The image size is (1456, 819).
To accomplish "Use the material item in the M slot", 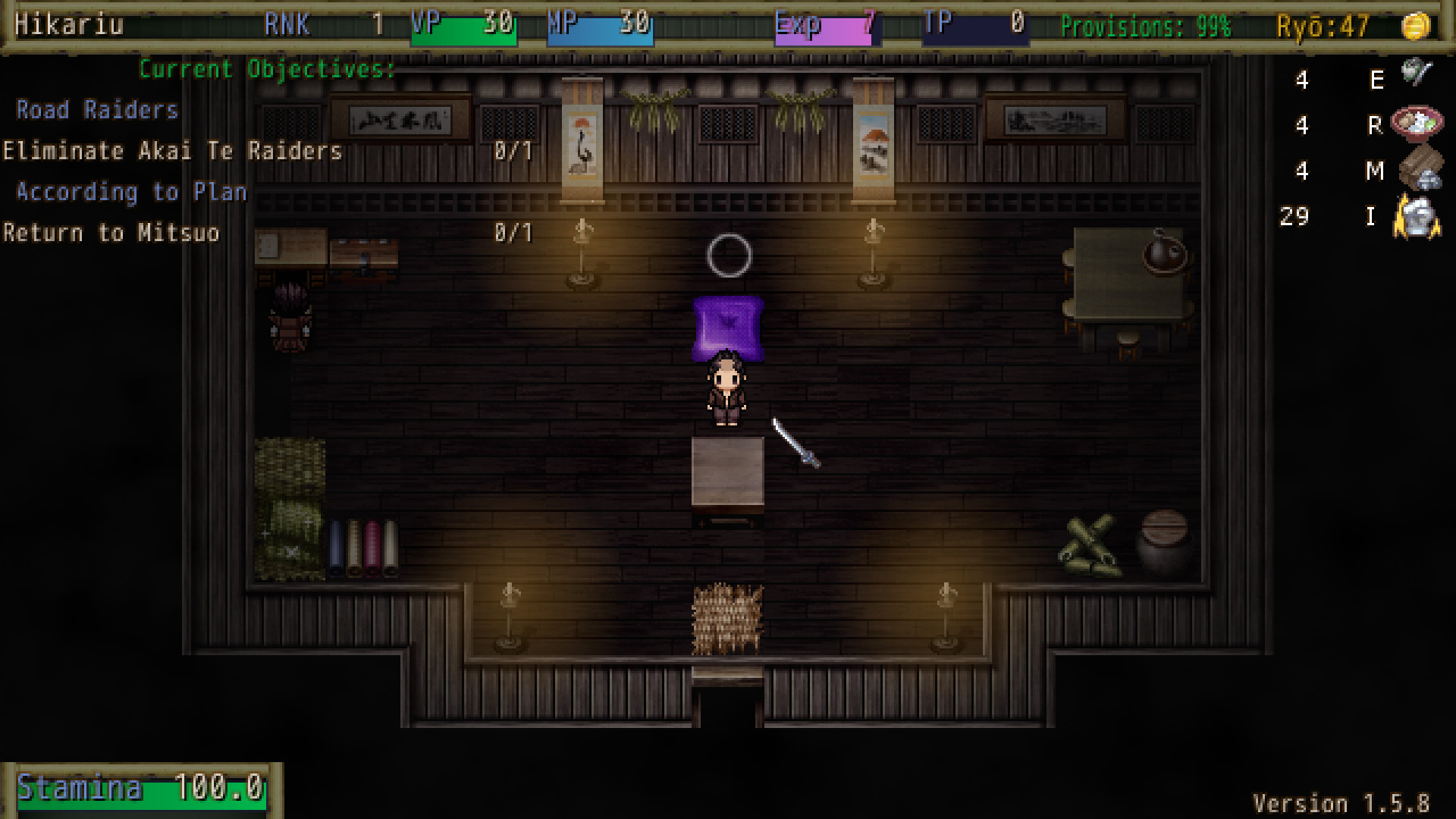I will (1420, 168).
